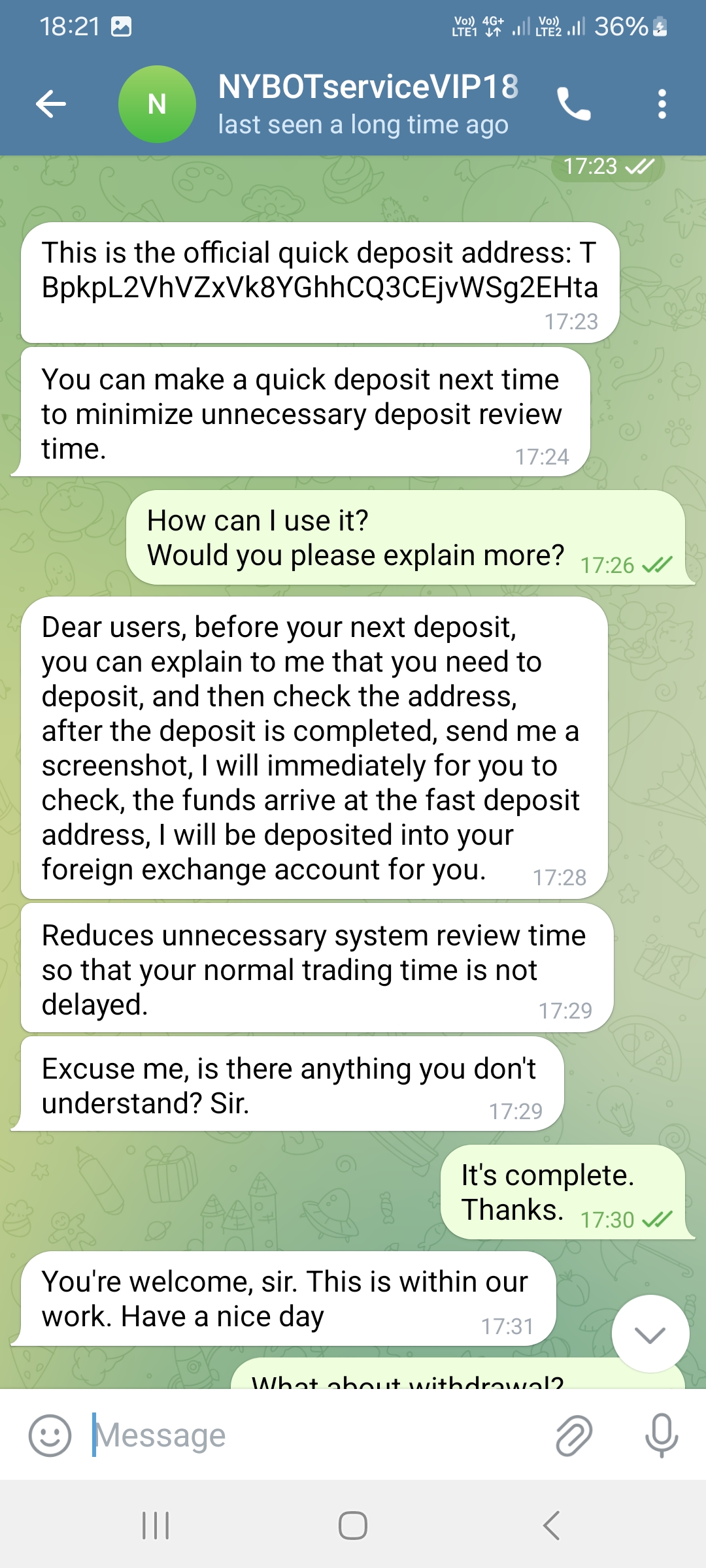706x1568 pixels.
Task: Start a voice call with NYBOTserviceVIP18
Action: 573,104
